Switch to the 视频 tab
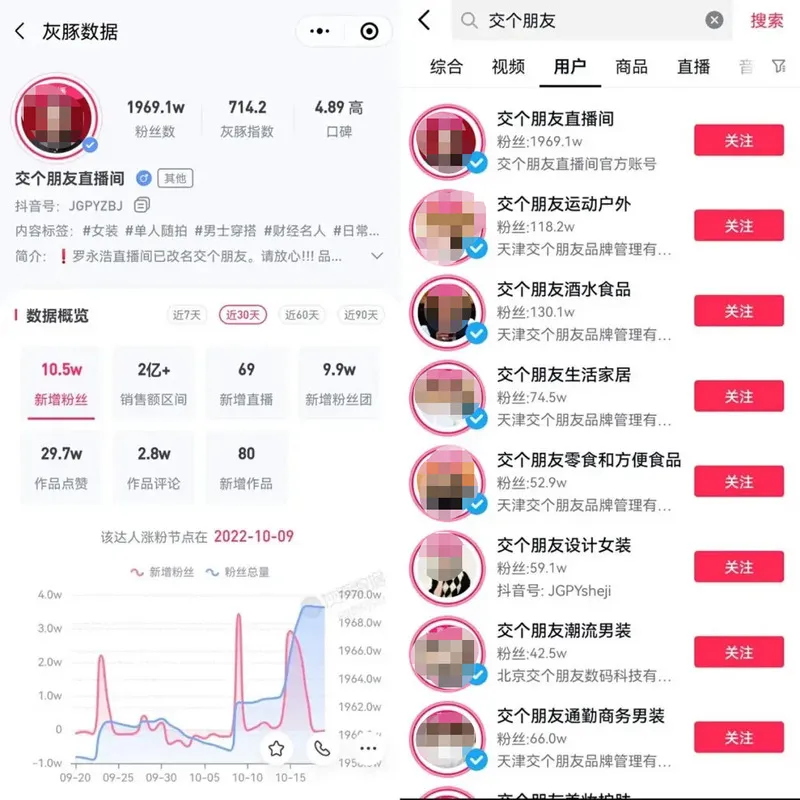Image resolution: width=800 pixels, height=800 pixels. [x=508, y=67]
